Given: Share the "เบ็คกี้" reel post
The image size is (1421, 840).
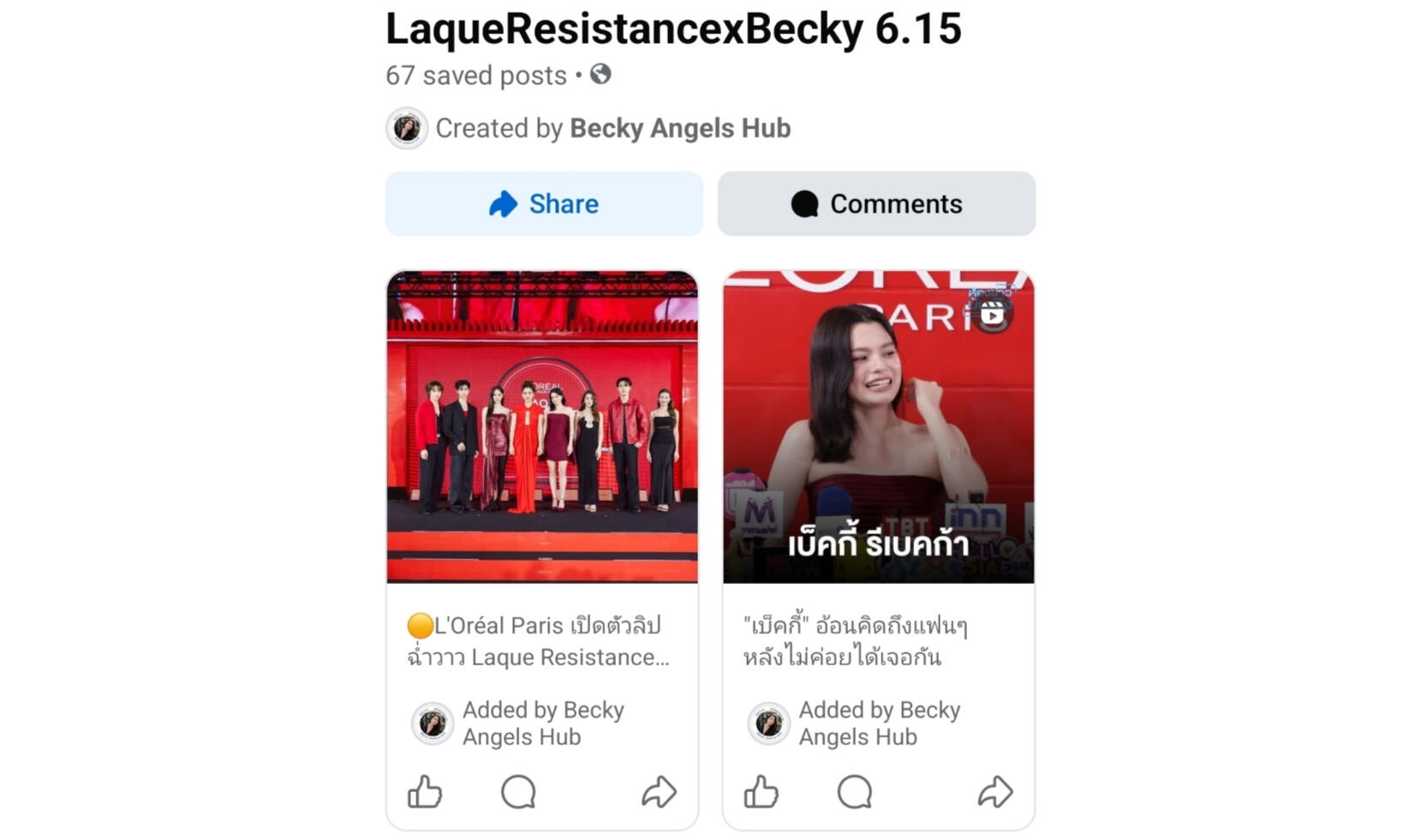Looking at the screenshot, I should point(994,792).
